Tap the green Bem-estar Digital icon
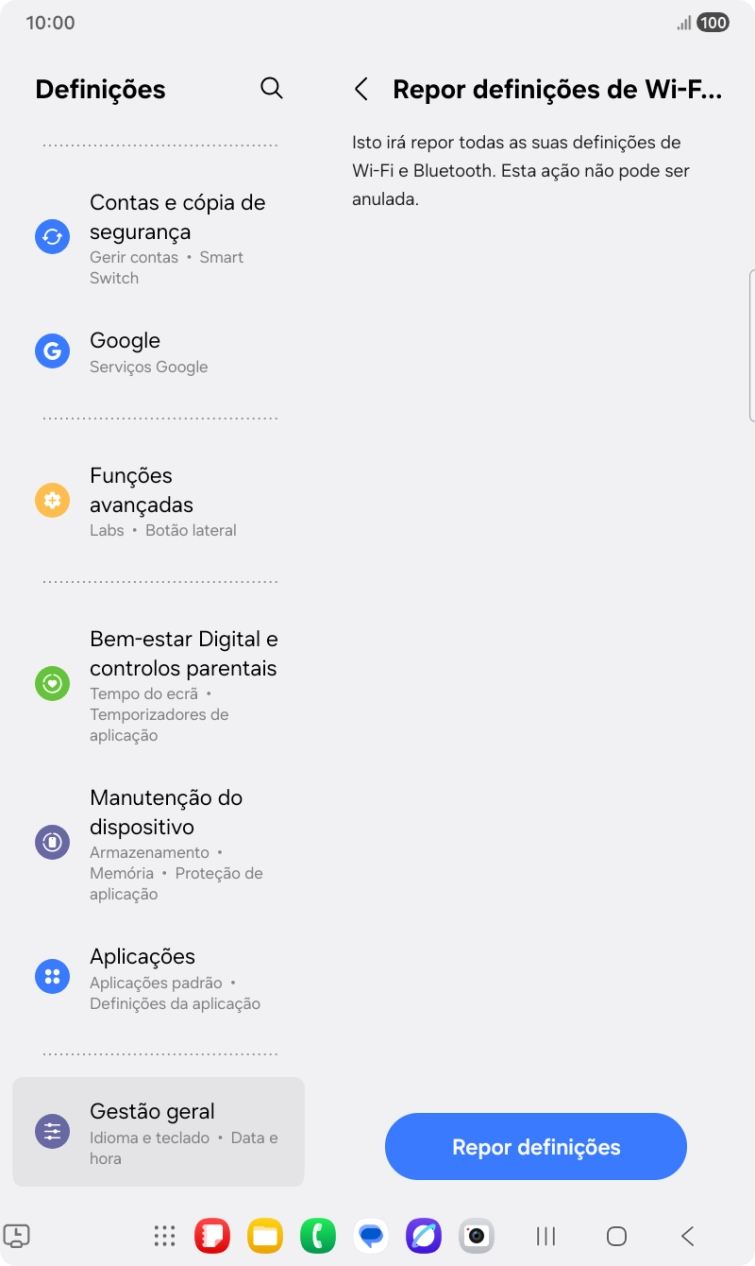755x1266 pixels. 51,683
